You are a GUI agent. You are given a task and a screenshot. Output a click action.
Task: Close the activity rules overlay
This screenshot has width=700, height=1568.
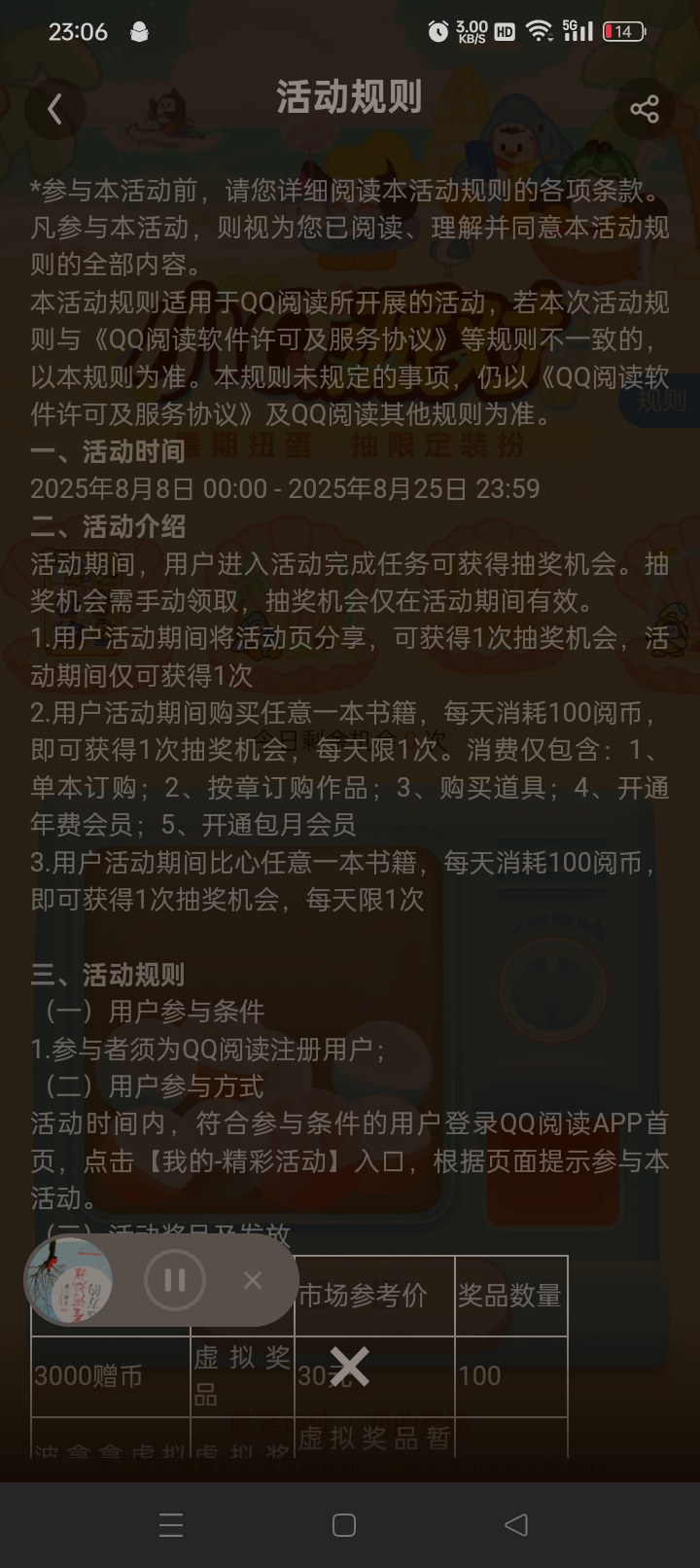(350, 1368)
